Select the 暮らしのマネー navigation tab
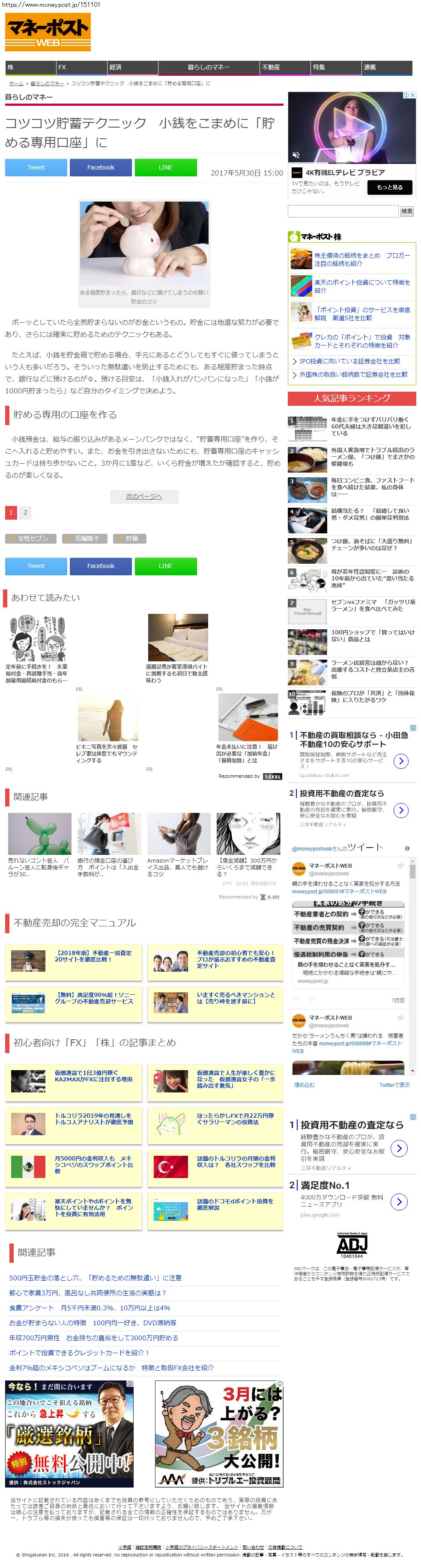Viewport: 421px width, 1568px height. pos(209,68)
